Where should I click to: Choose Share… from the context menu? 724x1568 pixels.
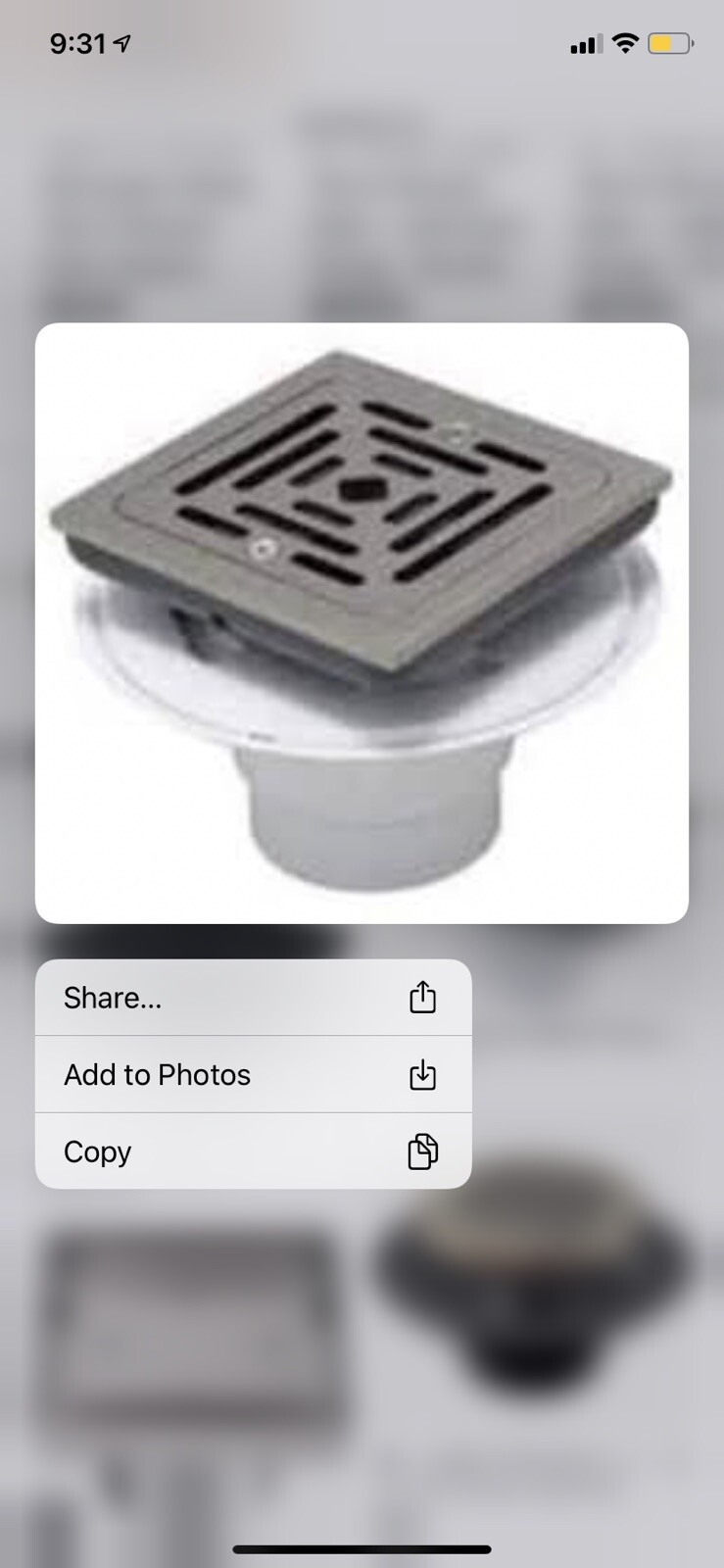pos(253,998)
